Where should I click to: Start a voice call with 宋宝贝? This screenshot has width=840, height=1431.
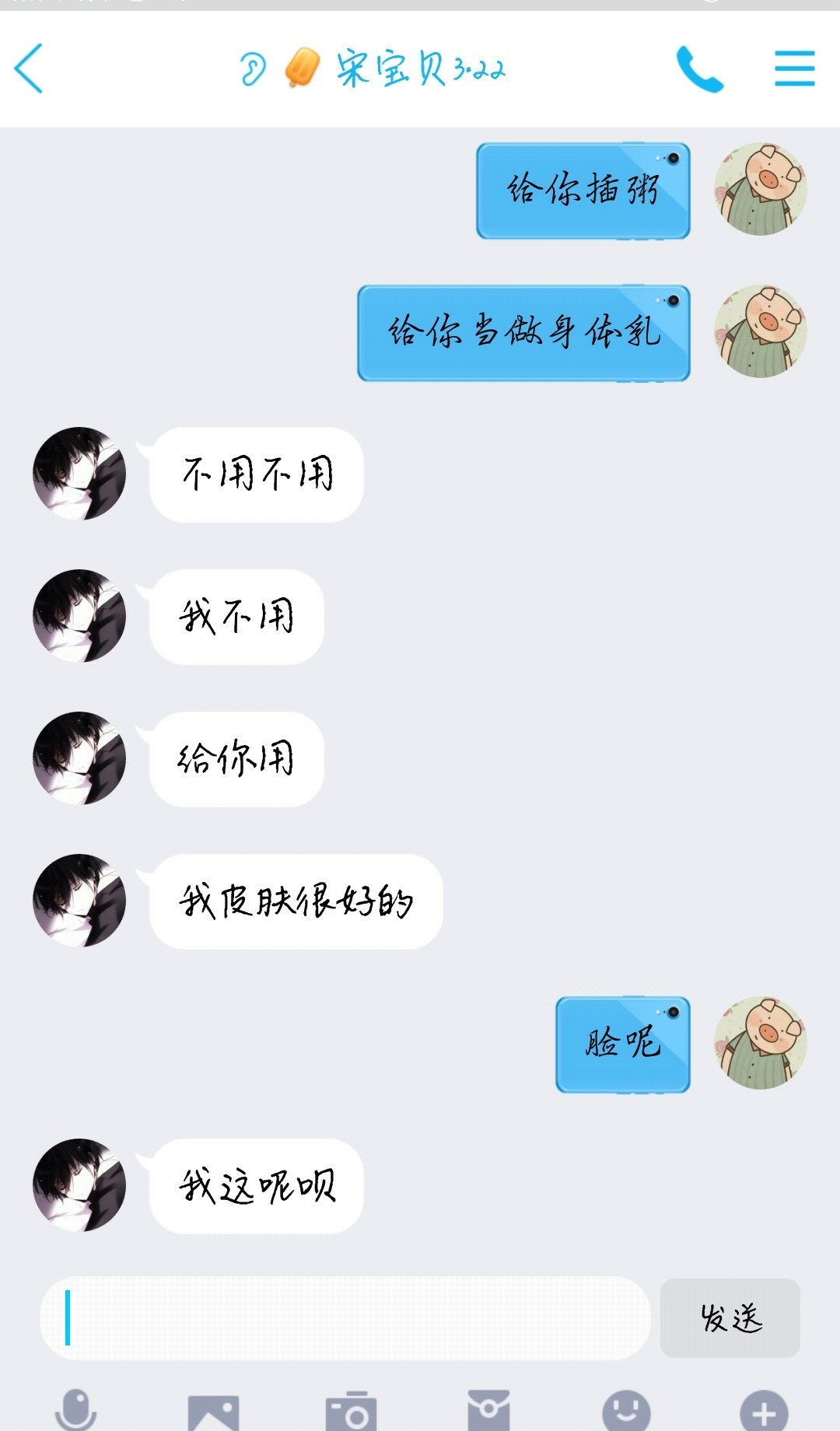pyautogui.click(x=699, y=68)
